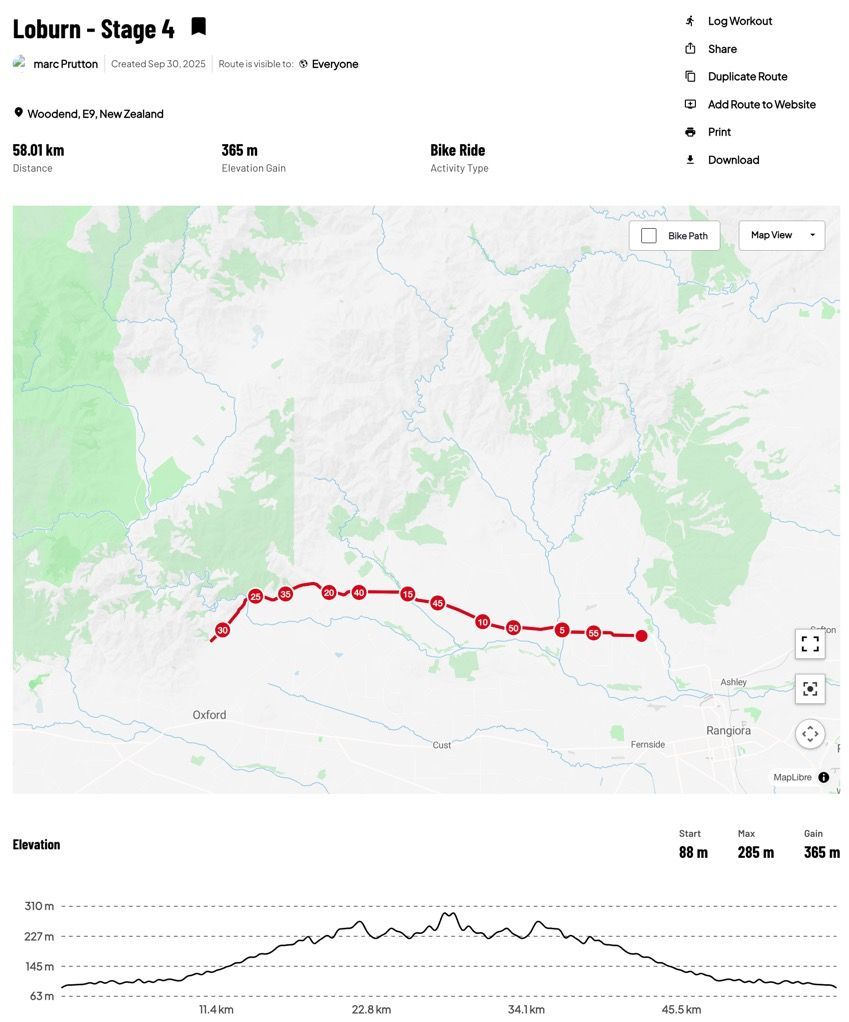Add Route to Website
This screenshot has height=1022, width=849.
pyautogui.click(x=760, y=105)
